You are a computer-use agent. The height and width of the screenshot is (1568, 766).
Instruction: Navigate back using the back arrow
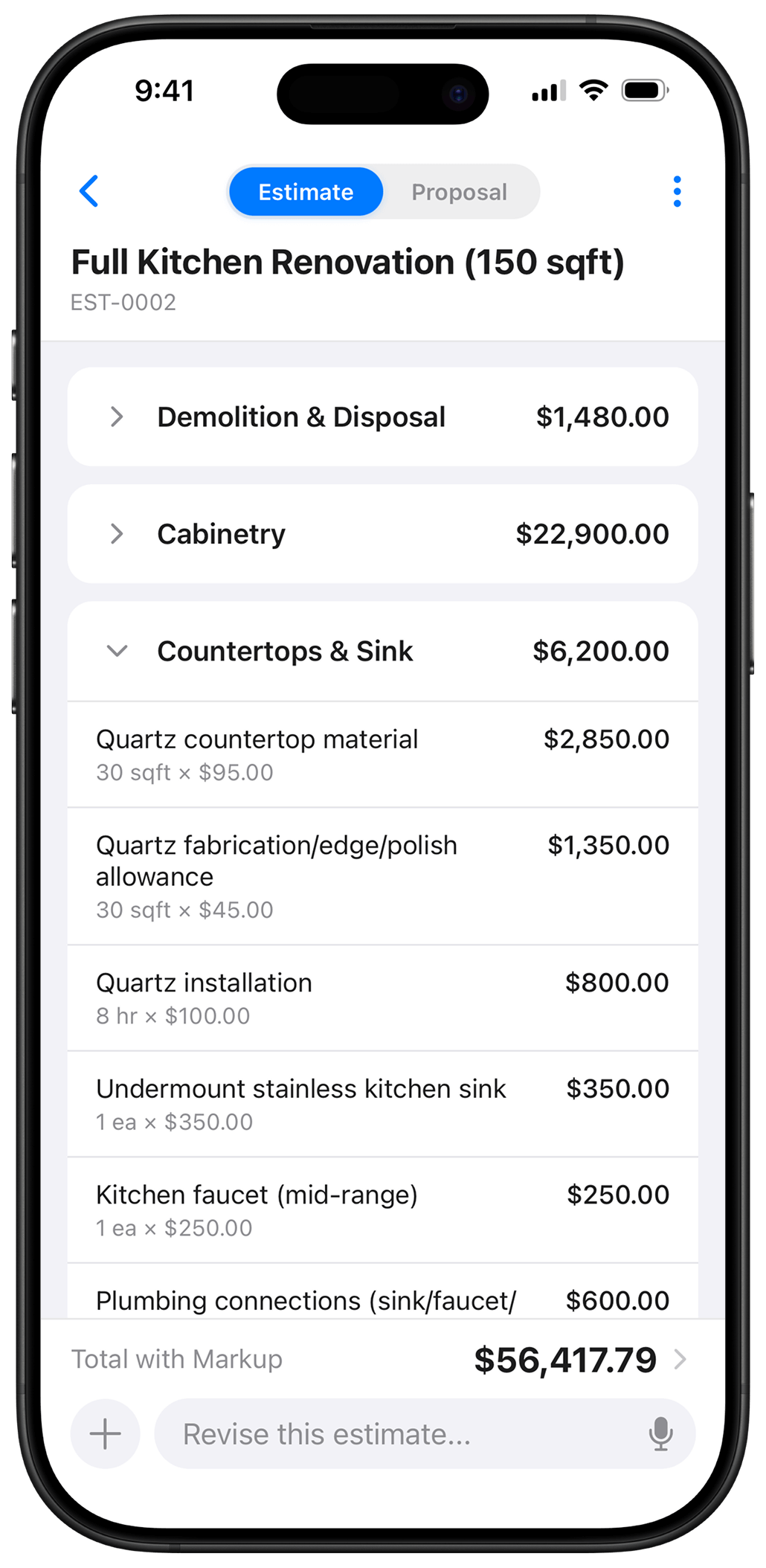pyautogui.click(x=89, y=191)
